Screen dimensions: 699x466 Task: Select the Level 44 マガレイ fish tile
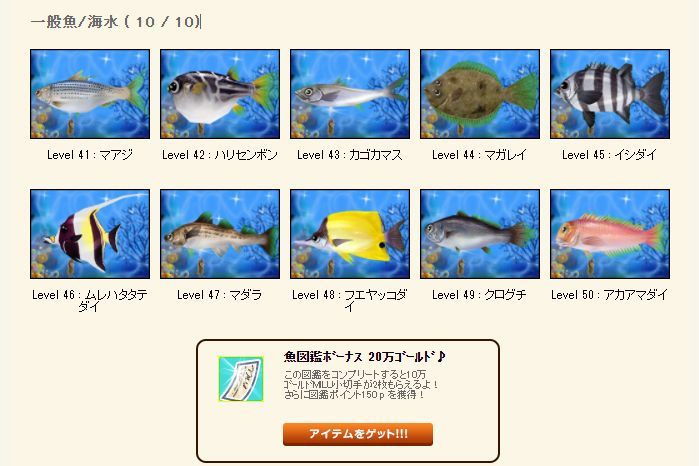[480, 94]
